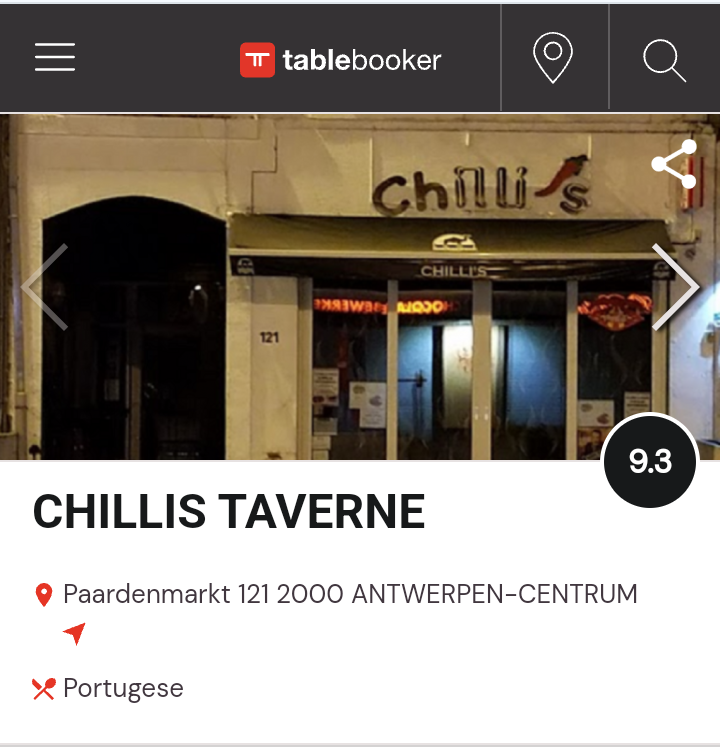The height and width of the screenshot is (747, 720).
Task: Click the red map pin beside the address
Action: click(43, 592)
